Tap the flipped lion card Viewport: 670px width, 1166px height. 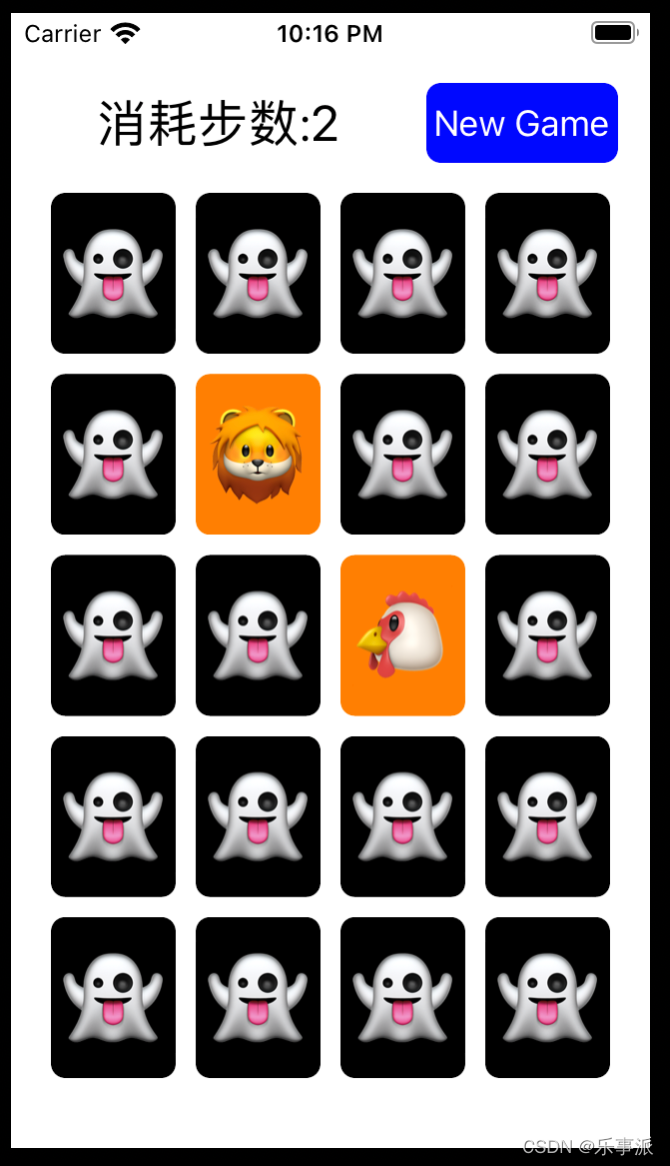[x=258, y=454]
